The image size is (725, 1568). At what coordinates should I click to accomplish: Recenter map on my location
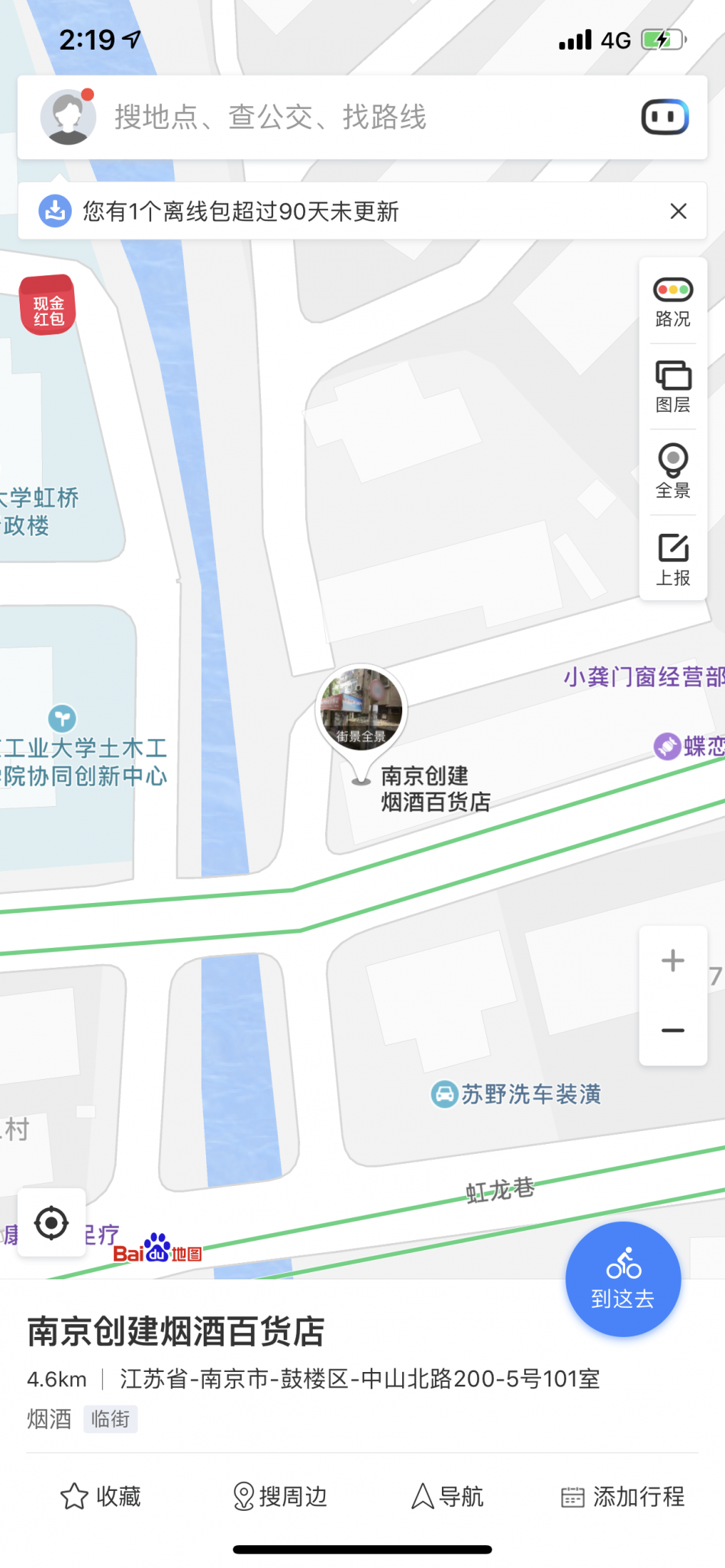51,1223
